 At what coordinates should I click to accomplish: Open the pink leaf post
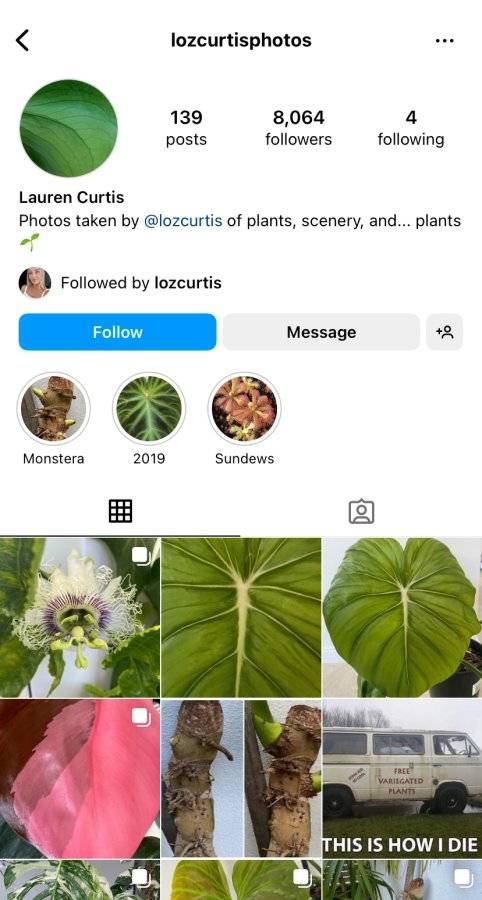click(80, 778)
